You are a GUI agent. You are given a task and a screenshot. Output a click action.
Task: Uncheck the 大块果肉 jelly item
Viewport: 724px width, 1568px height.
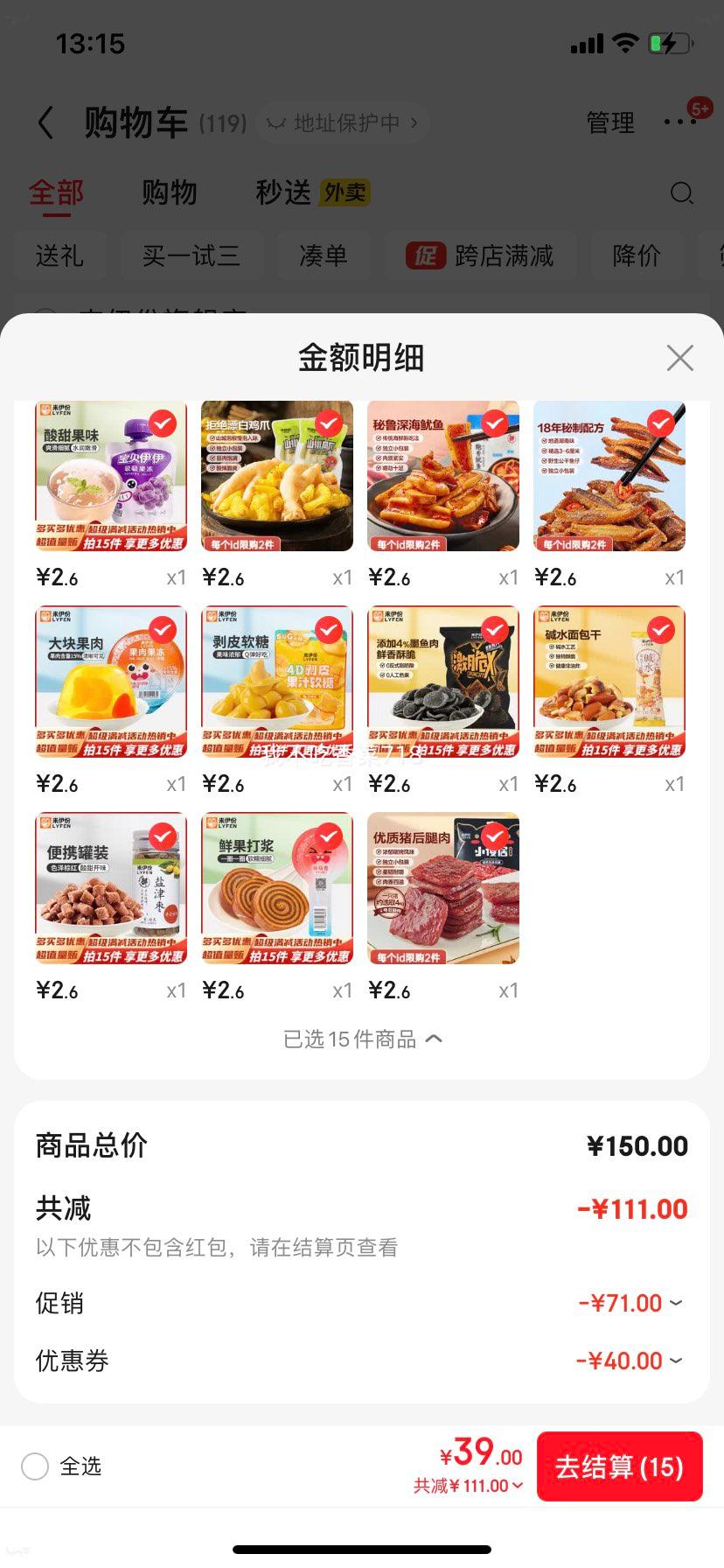[163, 630]
